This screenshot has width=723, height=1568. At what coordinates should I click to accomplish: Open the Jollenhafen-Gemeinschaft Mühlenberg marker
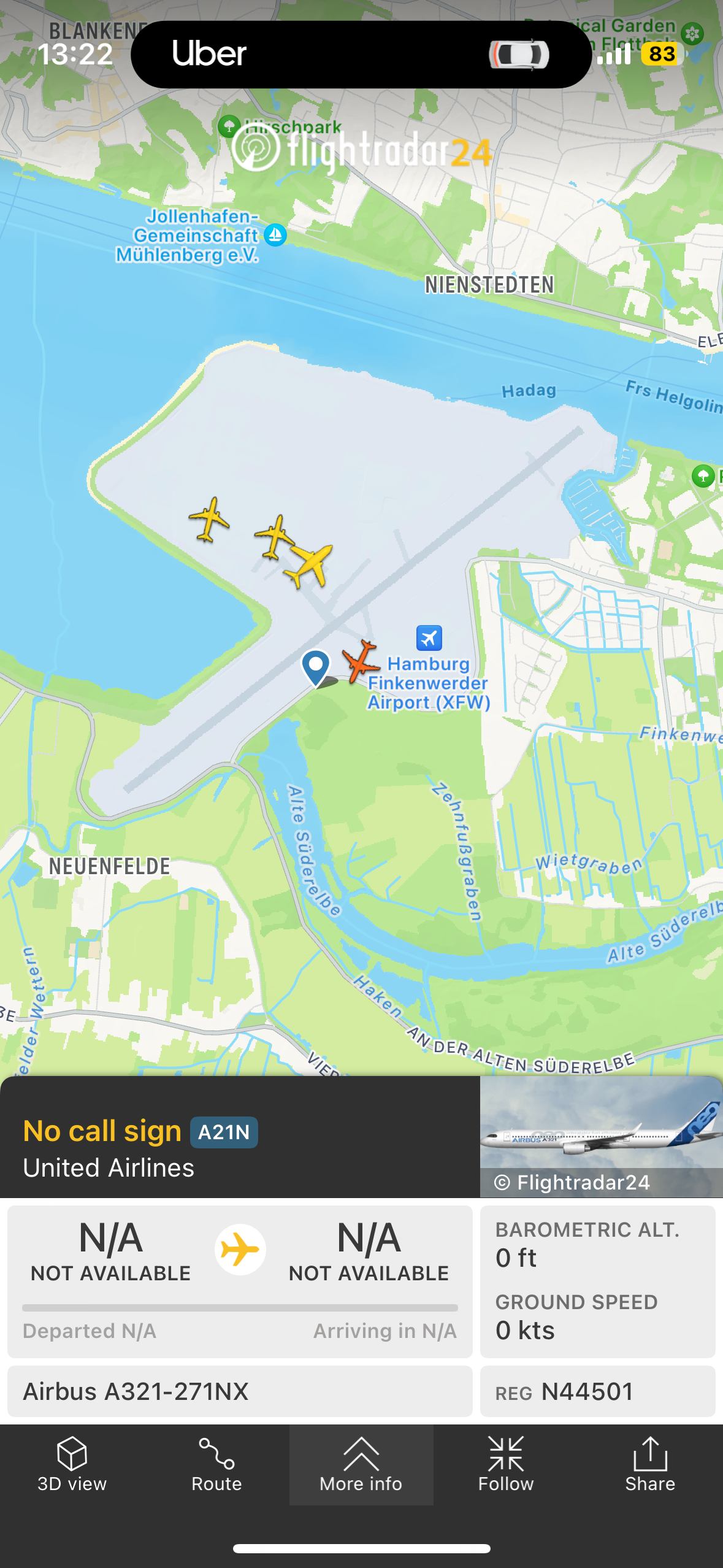pyautogui.click(x=275, y=235)
